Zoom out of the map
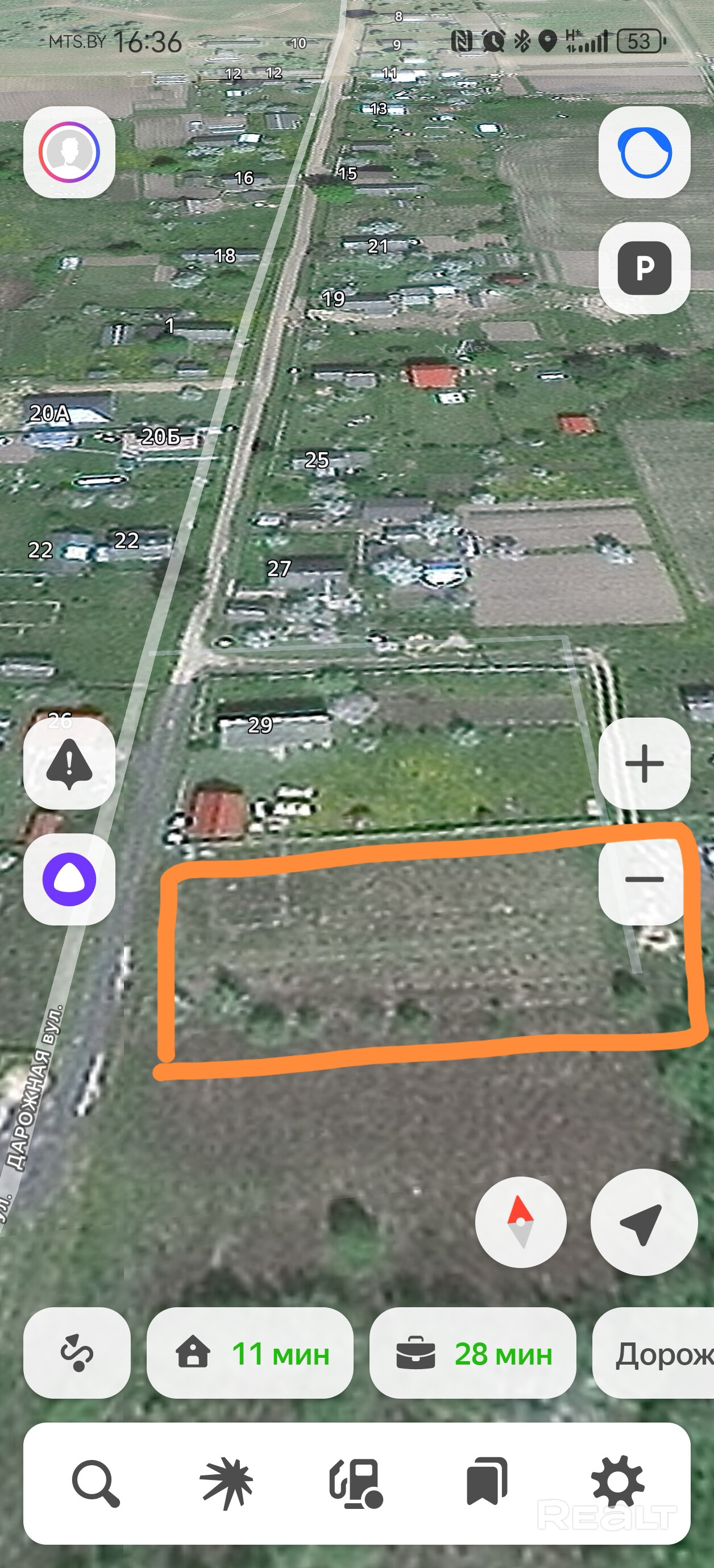Screen dimensions: 714x1568 tap(644, 879)
